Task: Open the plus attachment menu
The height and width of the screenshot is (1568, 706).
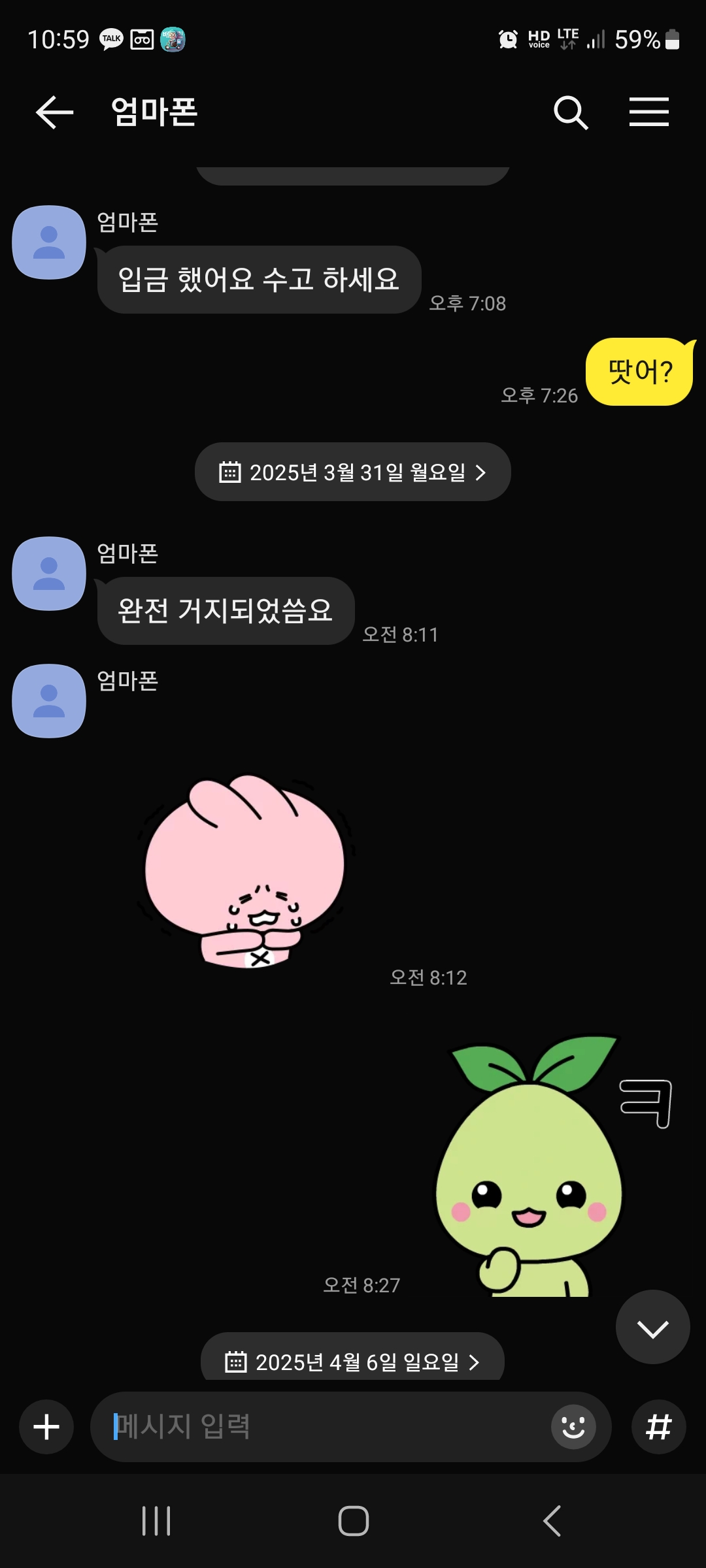Action: (46, 1427)
